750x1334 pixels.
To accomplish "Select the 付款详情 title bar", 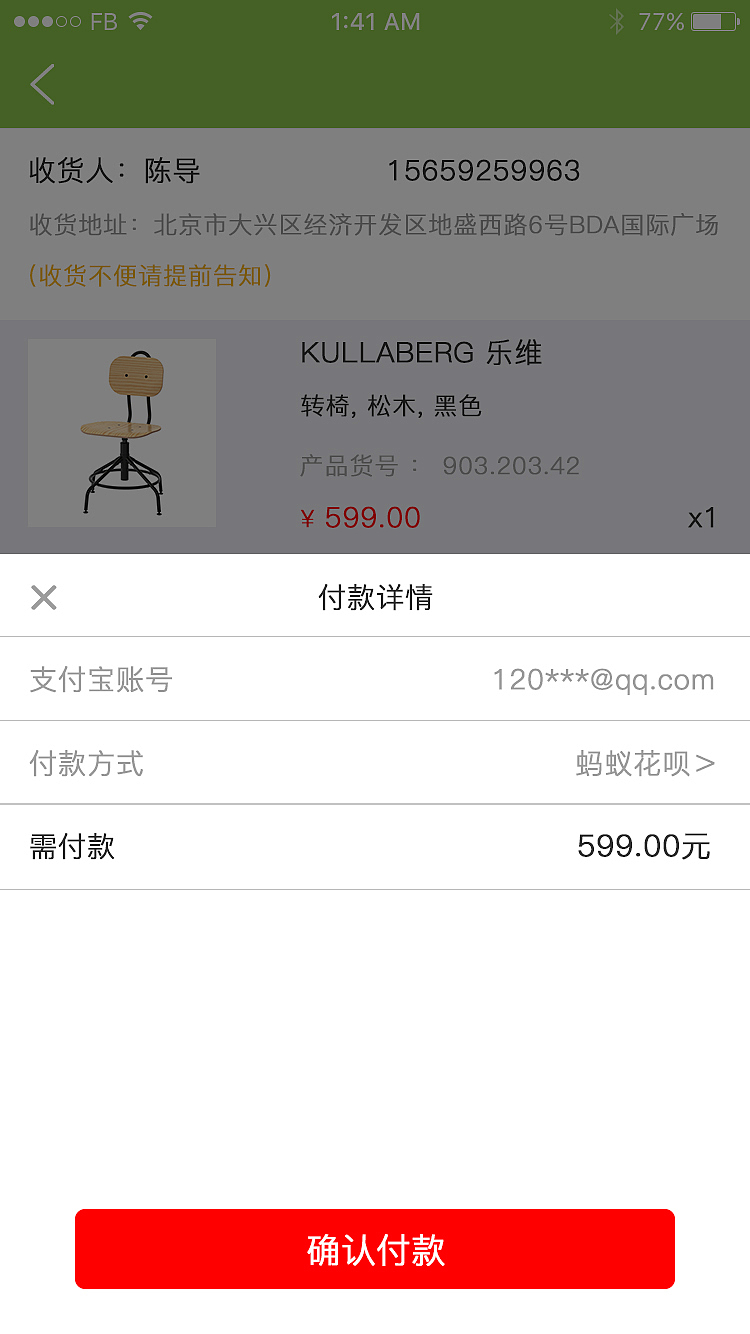I will [x=375, y=596].
